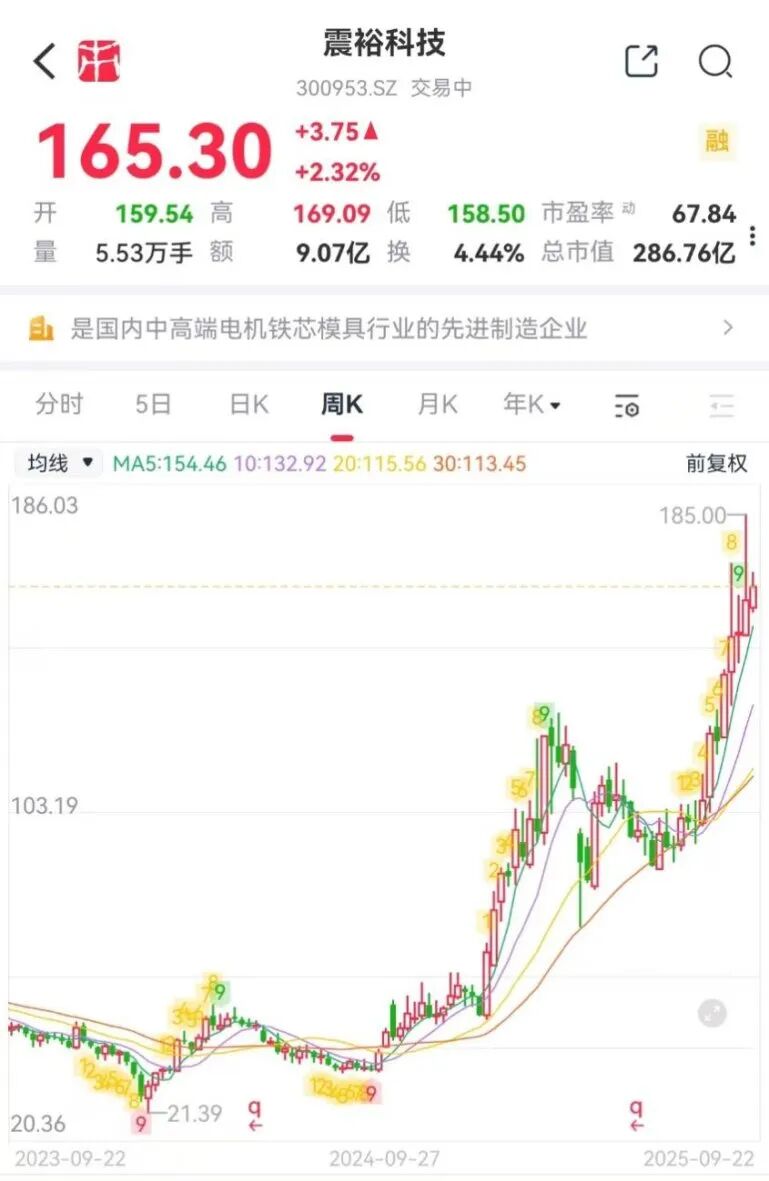Image resolution: width=769 pixels, height=1181 pixels.
Task: Show the 月K chart
Action: tap(437, 405)
